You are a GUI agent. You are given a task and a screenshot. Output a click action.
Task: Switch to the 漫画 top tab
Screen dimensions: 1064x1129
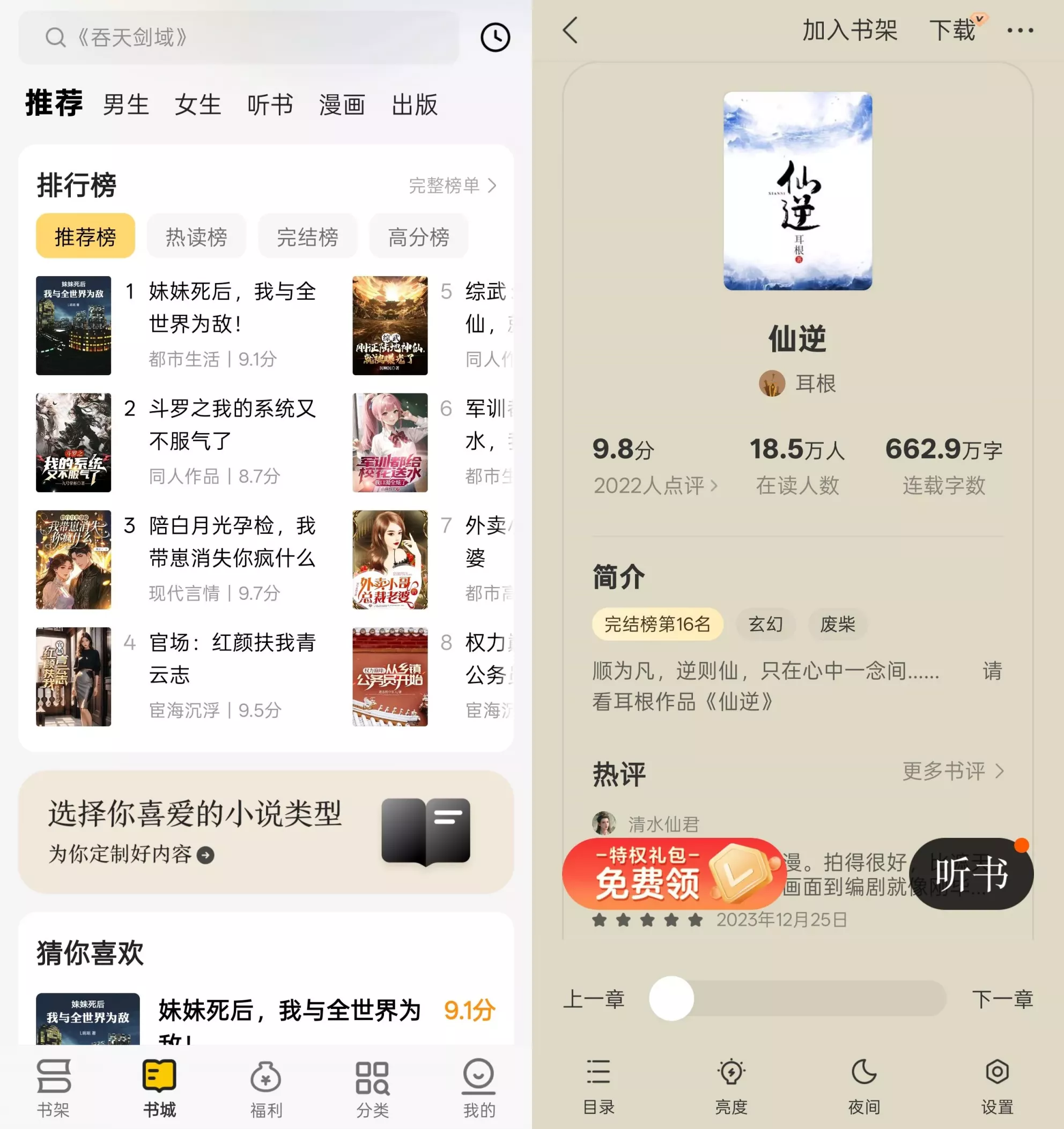pyautogui.click(x=342, y=105)
